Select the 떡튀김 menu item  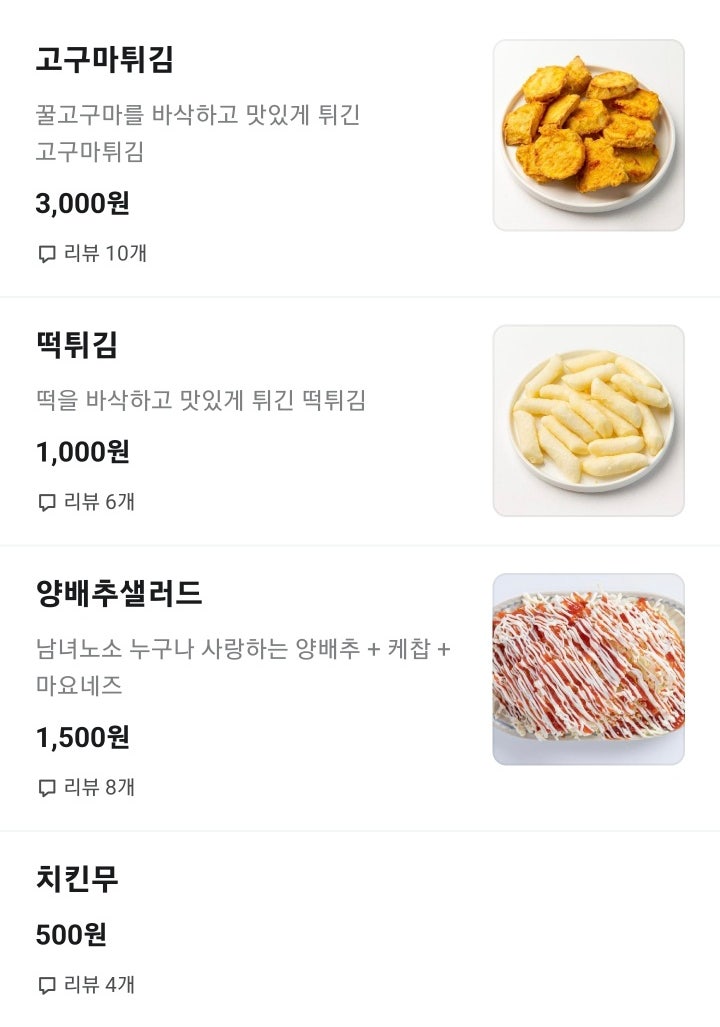tap(77, 346)
